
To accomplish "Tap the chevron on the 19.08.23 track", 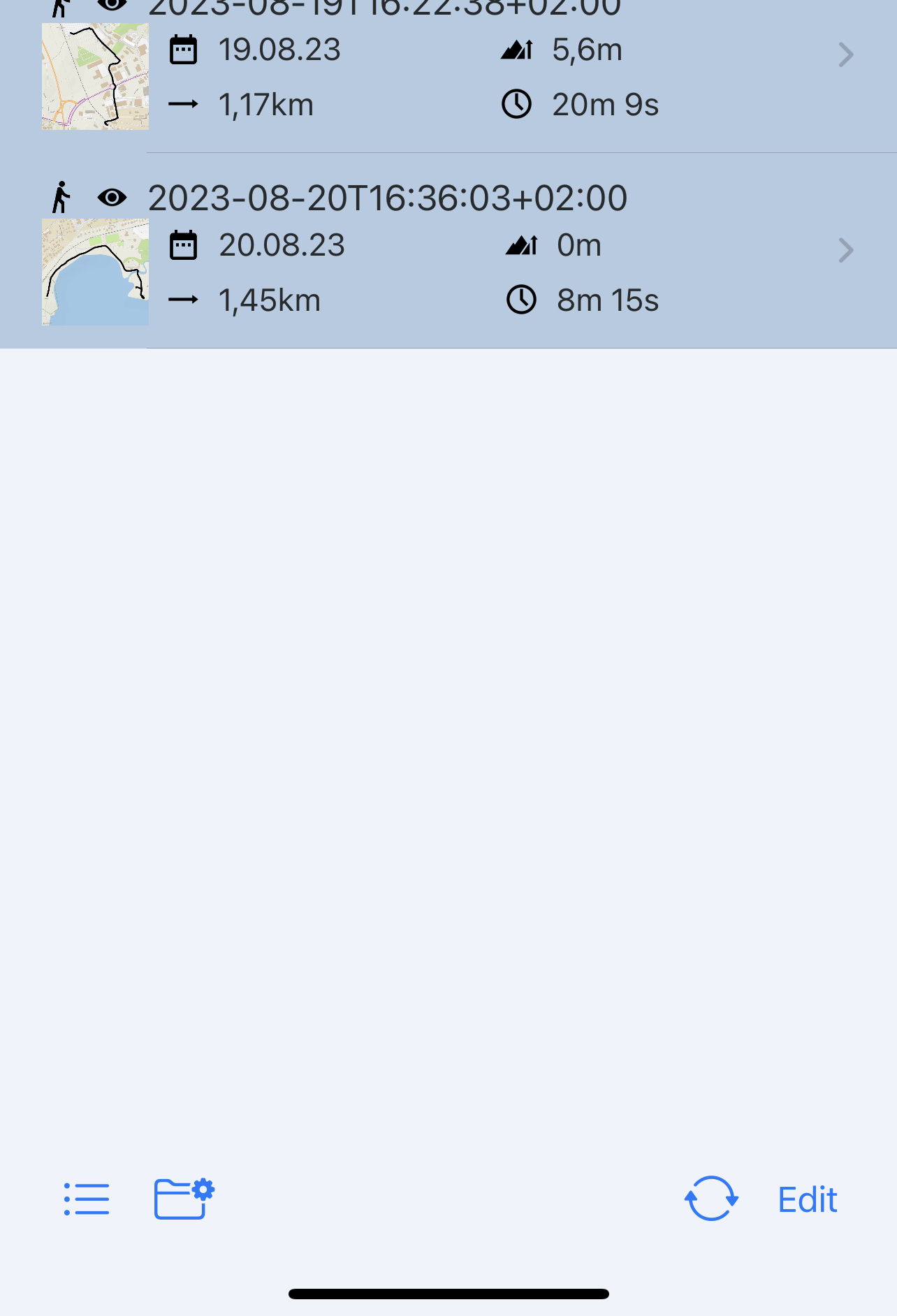I will [x=845, y=54].
